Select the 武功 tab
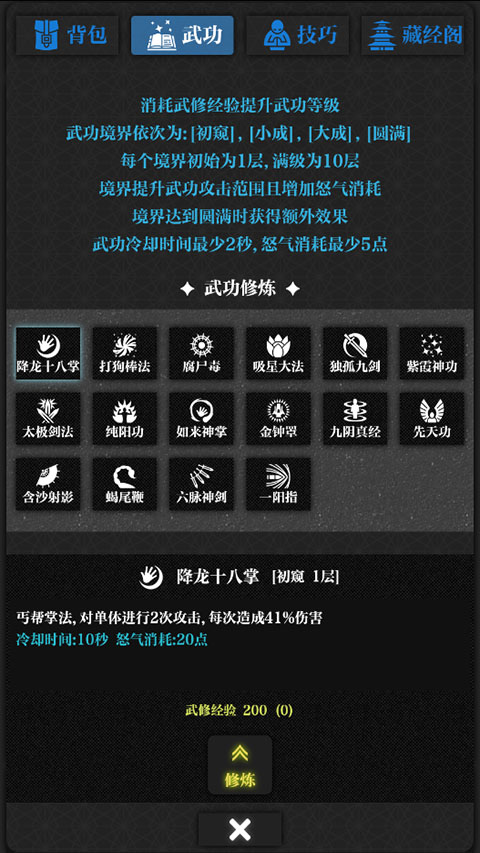The image size is (480, 853). coord(182,35)
